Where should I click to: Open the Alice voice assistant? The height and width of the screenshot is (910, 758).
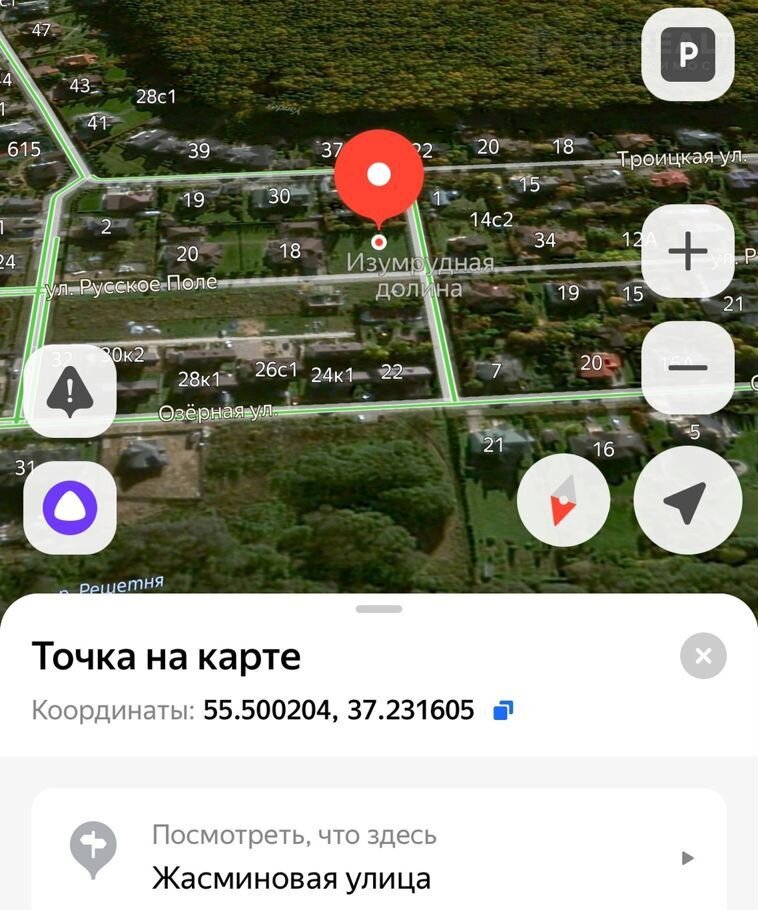point(70,507)
